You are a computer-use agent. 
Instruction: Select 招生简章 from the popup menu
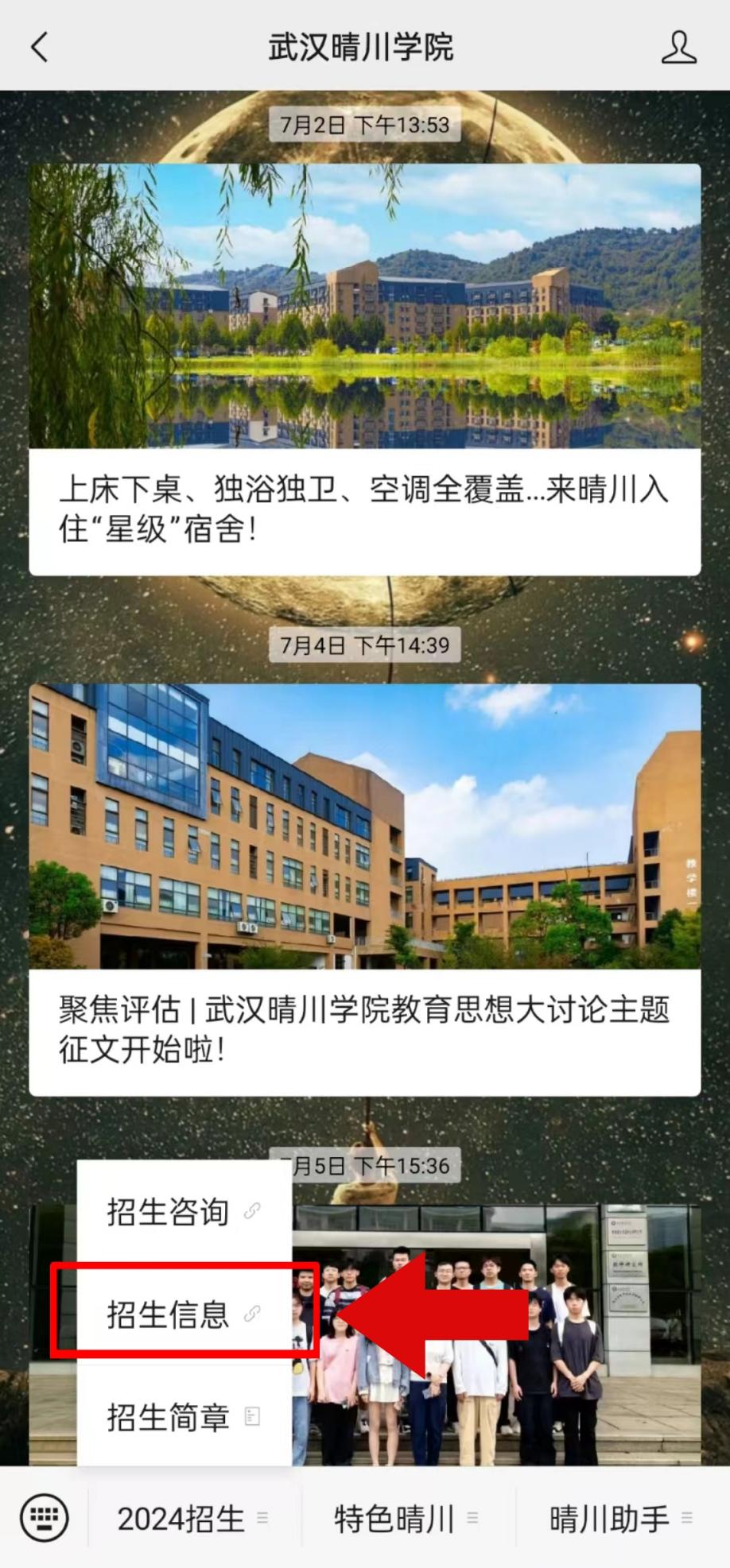(183, 1417)
